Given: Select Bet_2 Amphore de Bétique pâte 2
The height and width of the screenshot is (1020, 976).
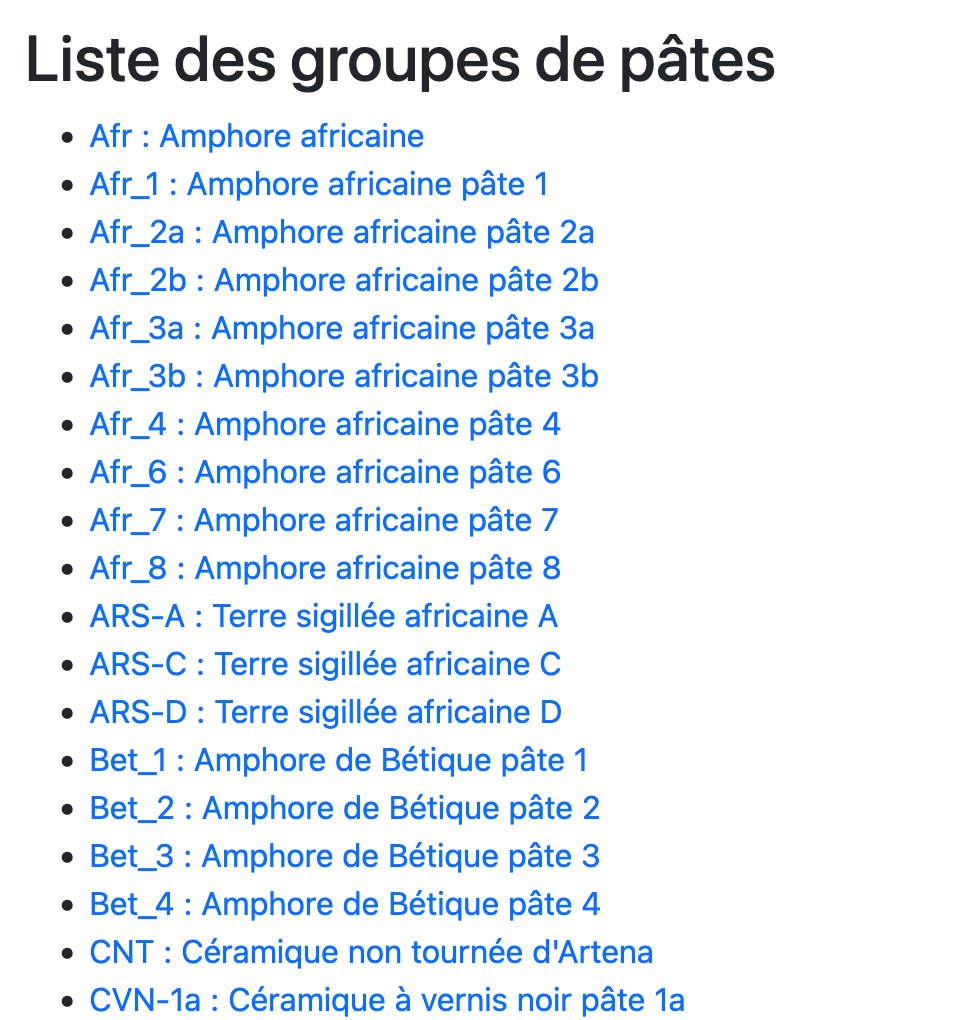Looking at the screenshot, I should [x=345, y=808].
